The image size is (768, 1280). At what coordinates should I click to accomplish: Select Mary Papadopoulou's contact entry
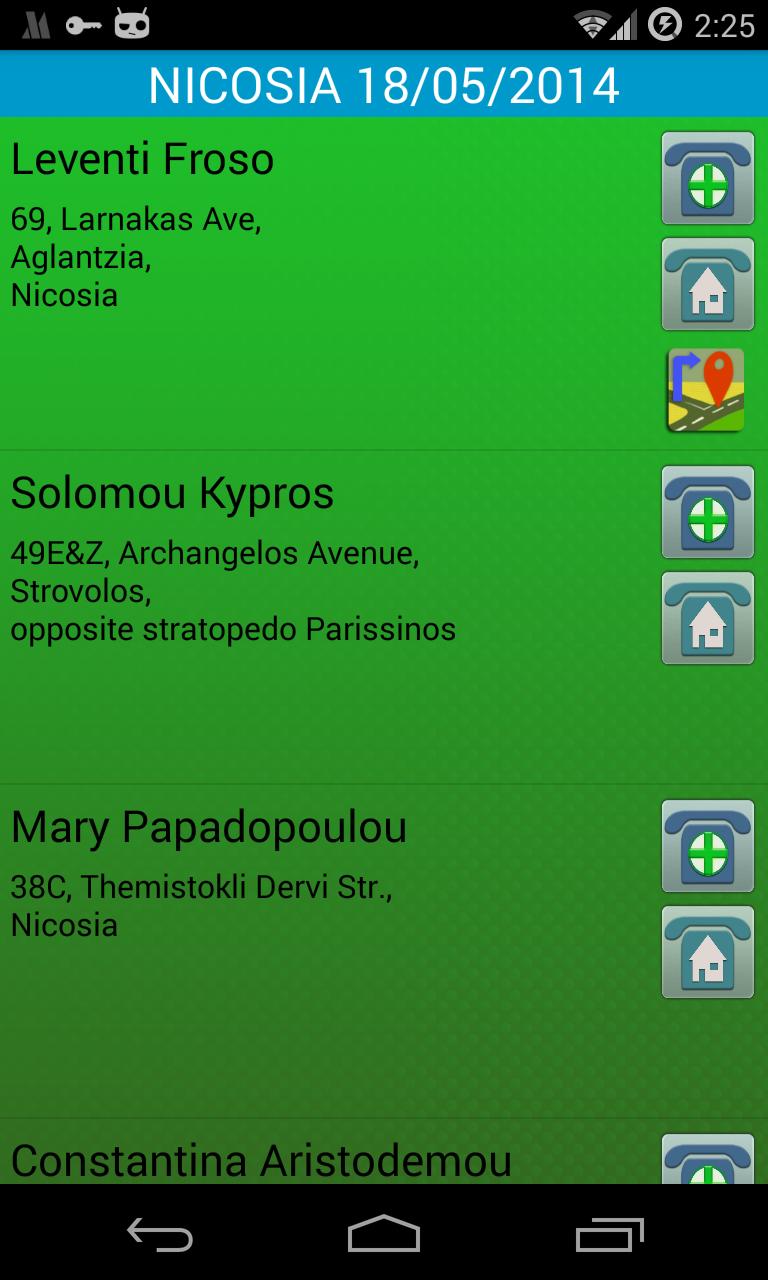pyautogui.click(x=209, y=828)
